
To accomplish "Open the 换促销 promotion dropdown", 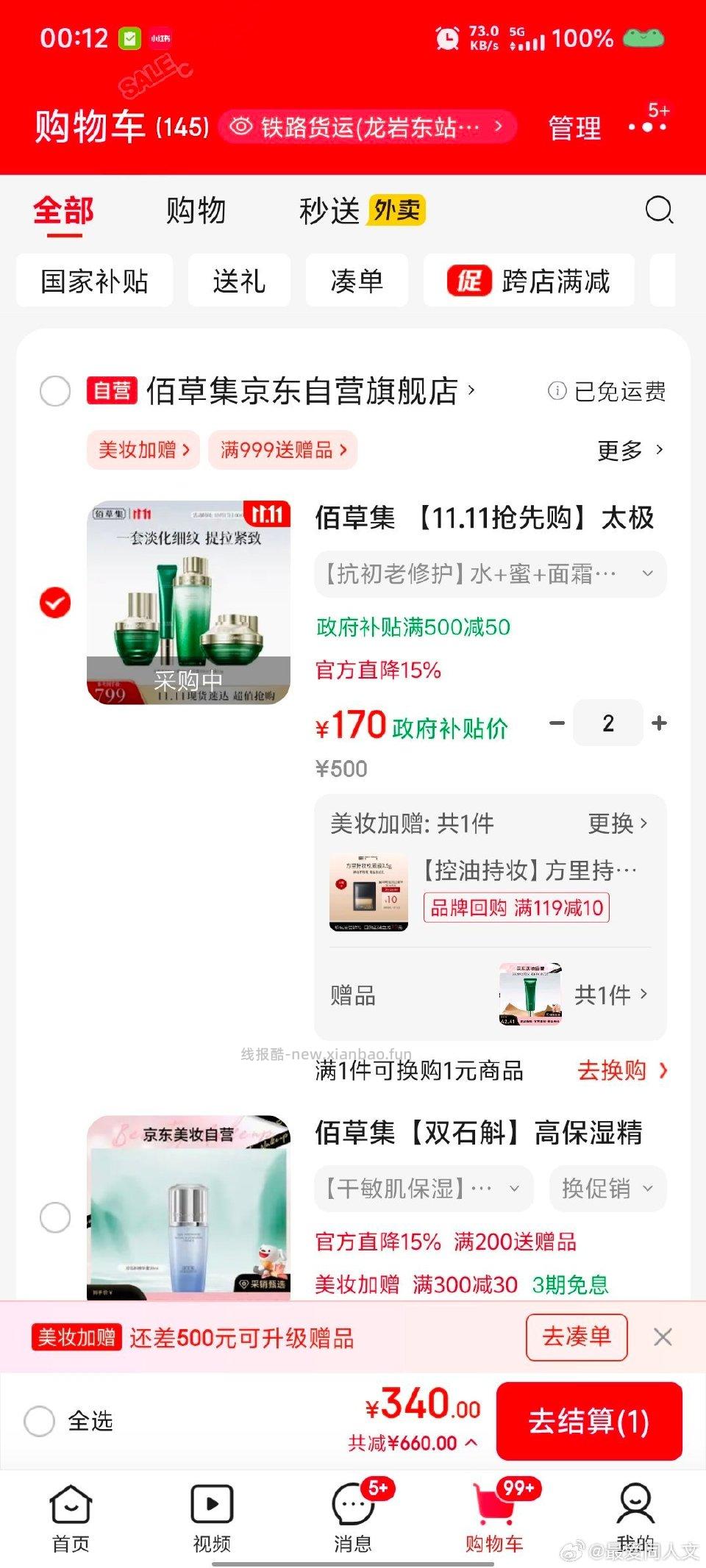I will coord(607,1188).
